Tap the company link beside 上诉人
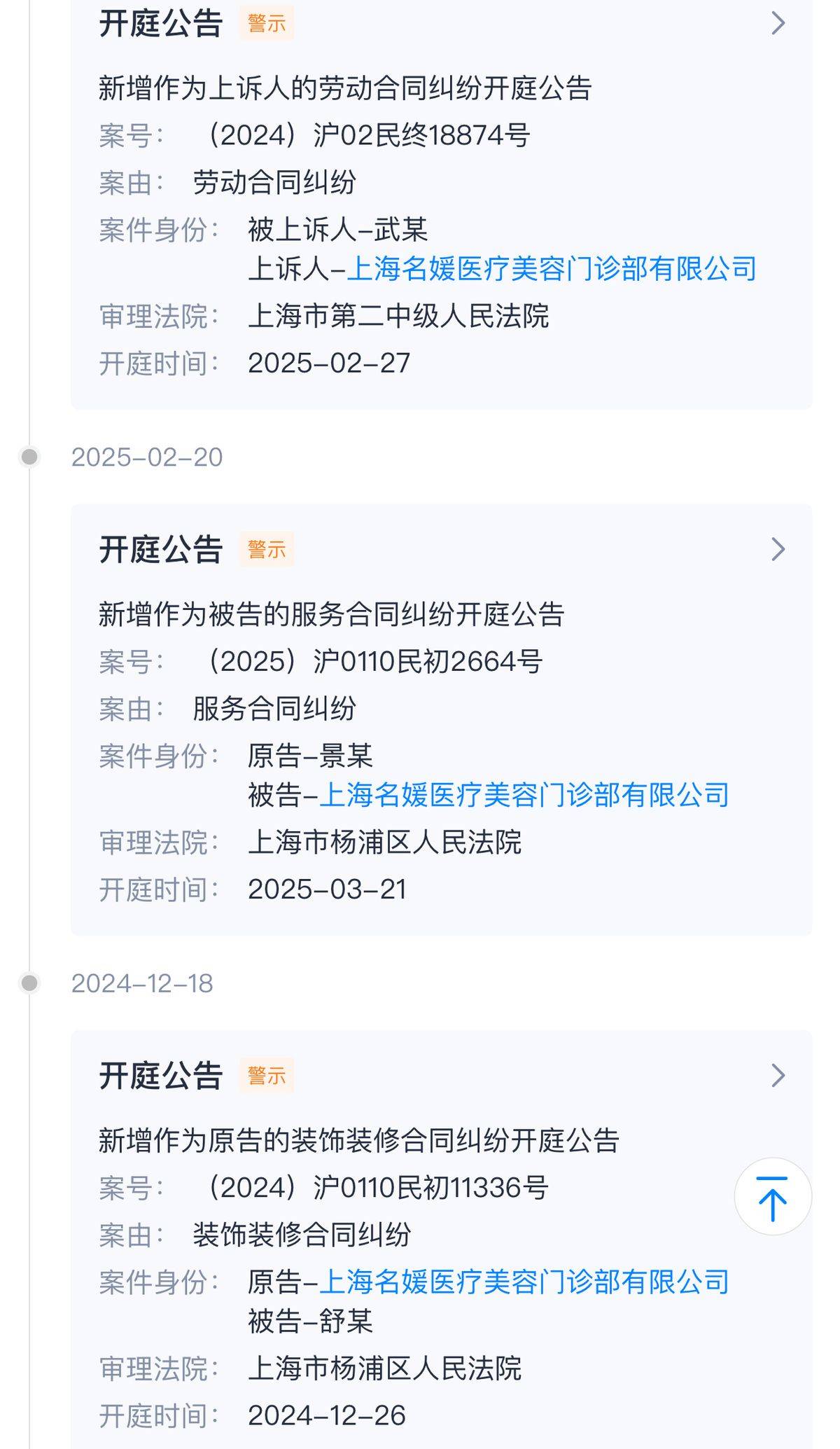 pyautogui.click(x=552, y=269)
